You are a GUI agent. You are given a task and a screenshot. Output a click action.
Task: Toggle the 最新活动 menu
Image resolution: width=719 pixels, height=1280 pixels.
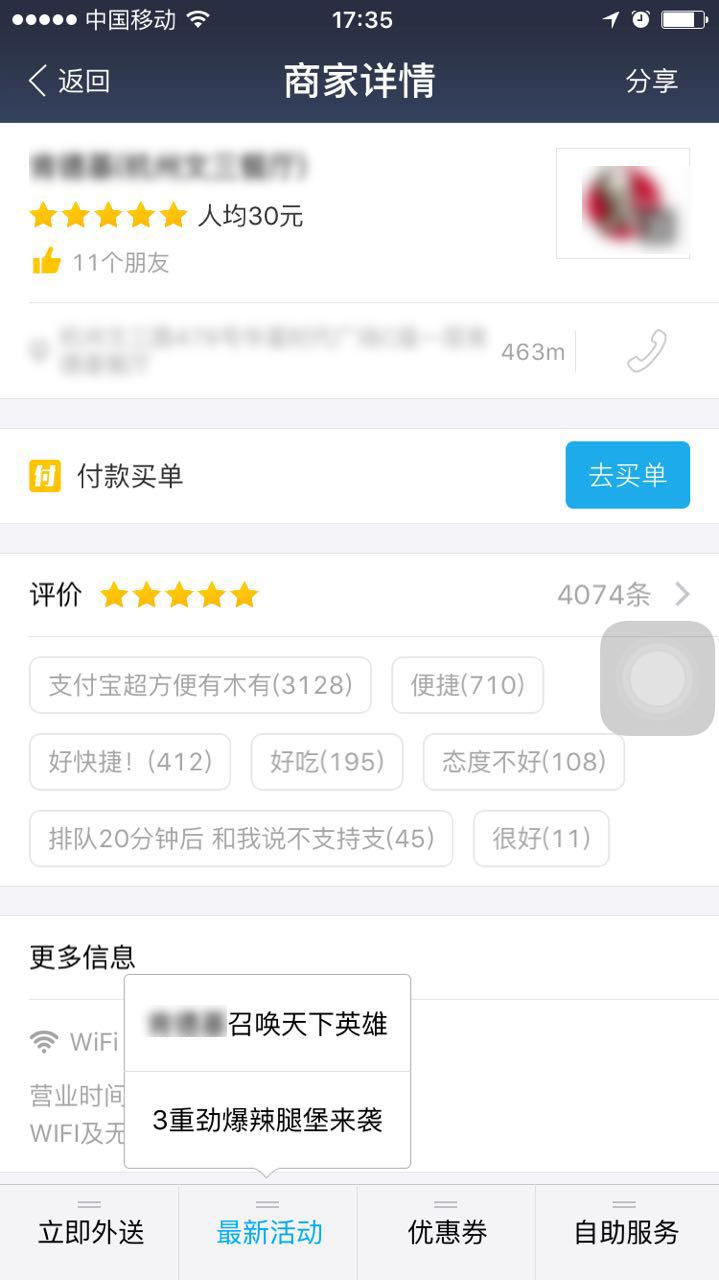[x=269, y=1232]
